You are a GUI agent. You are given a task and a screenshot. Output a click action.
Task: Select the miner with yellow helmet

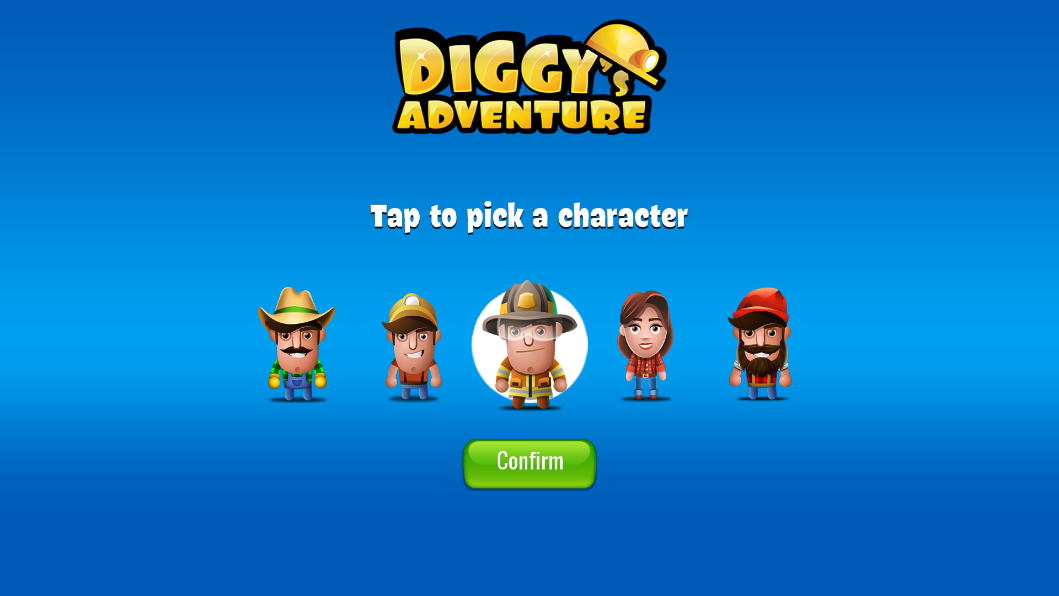[x=412, y=346]
